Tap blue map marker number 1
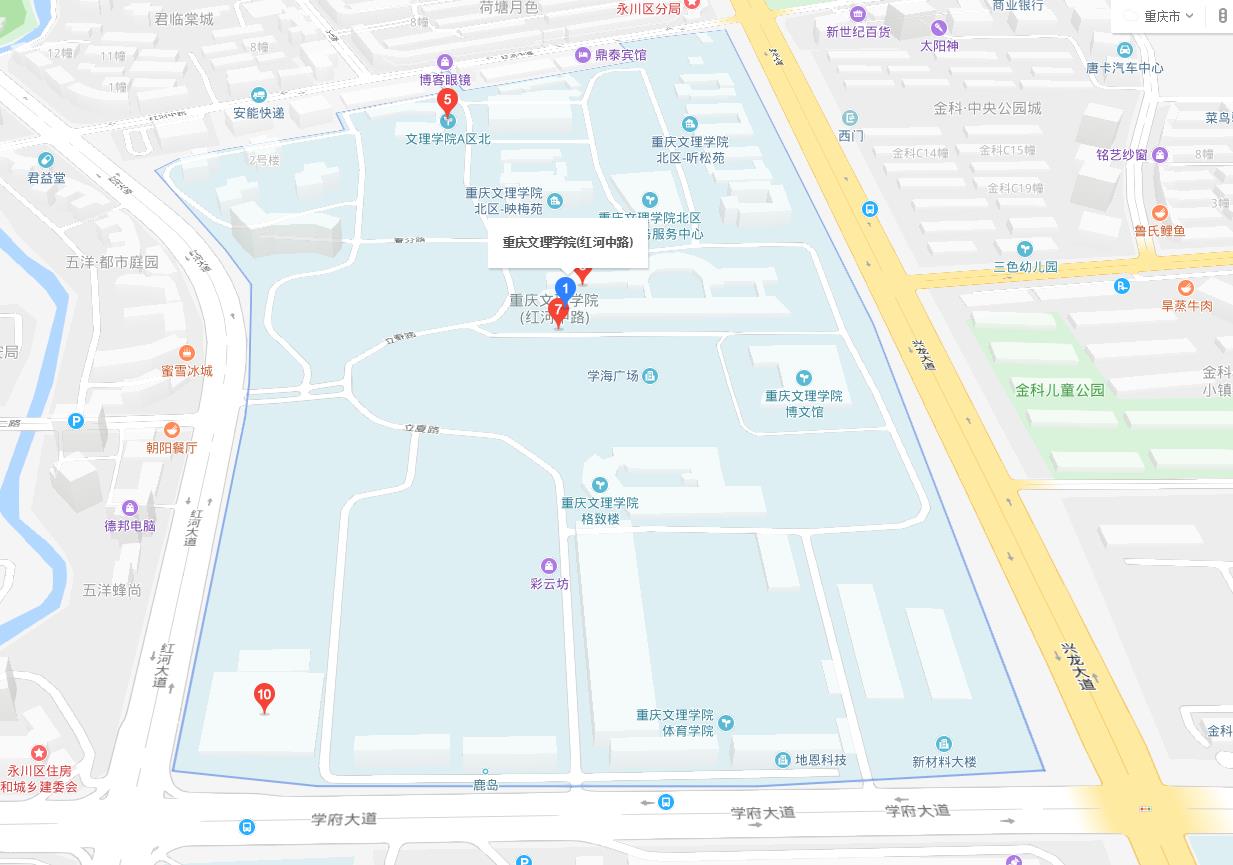The width and height of the screenshot is (1233, 865). (565, 290)
